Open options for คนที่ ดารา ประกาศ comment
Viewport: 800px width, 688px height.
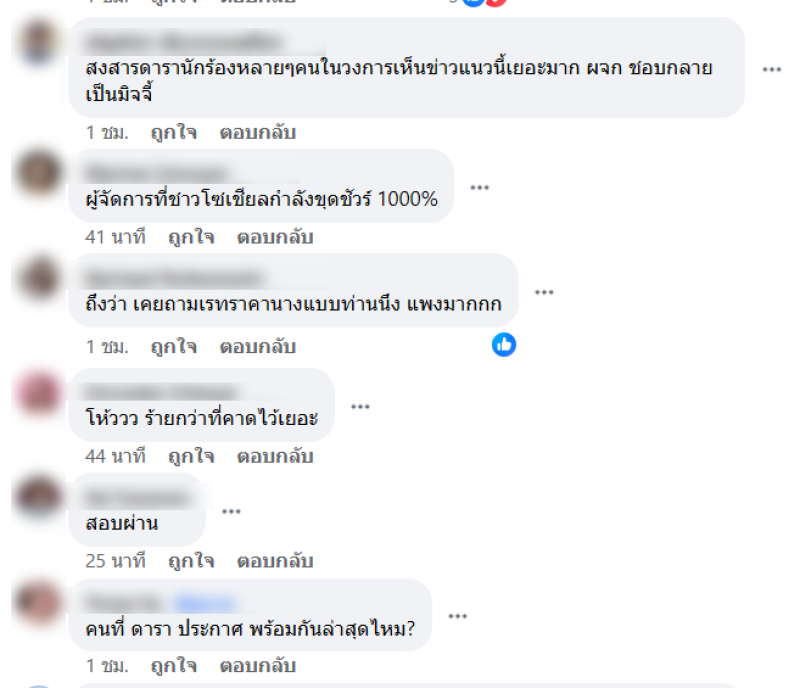pyautogui.click(x=457, y=616)
